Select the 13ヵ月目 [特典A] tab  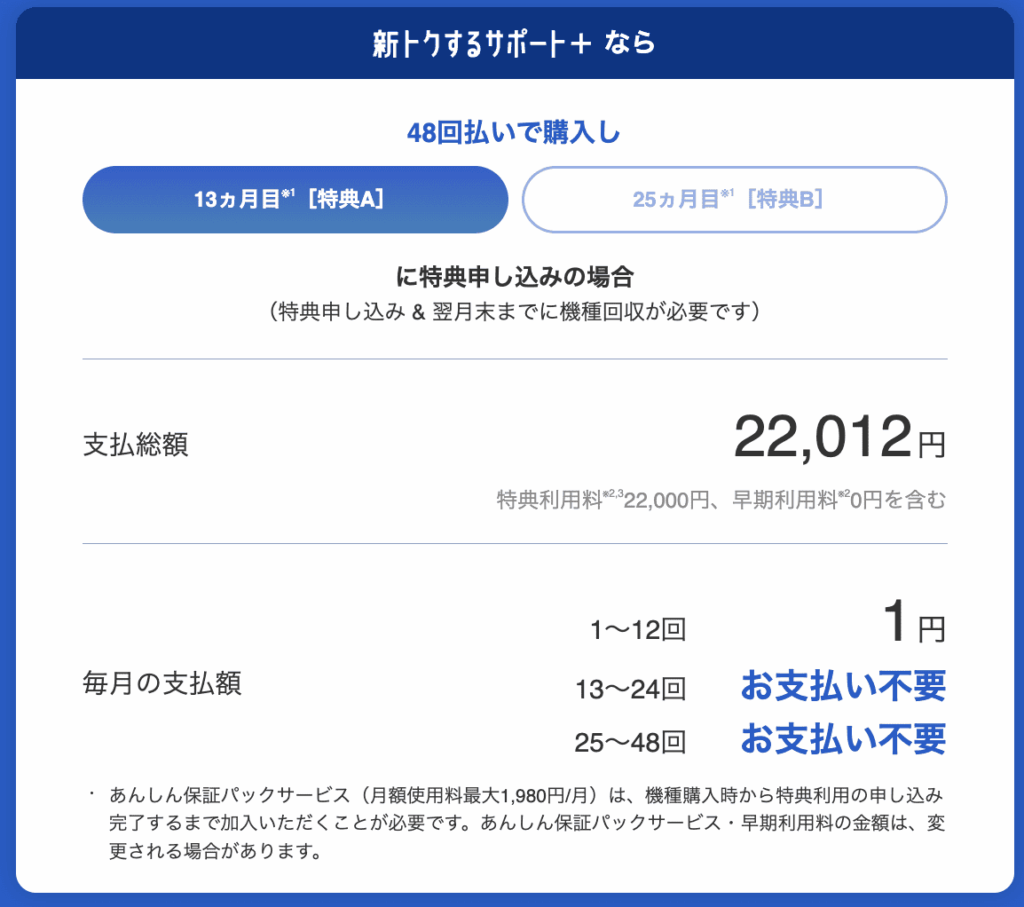[x=295, y=200]
